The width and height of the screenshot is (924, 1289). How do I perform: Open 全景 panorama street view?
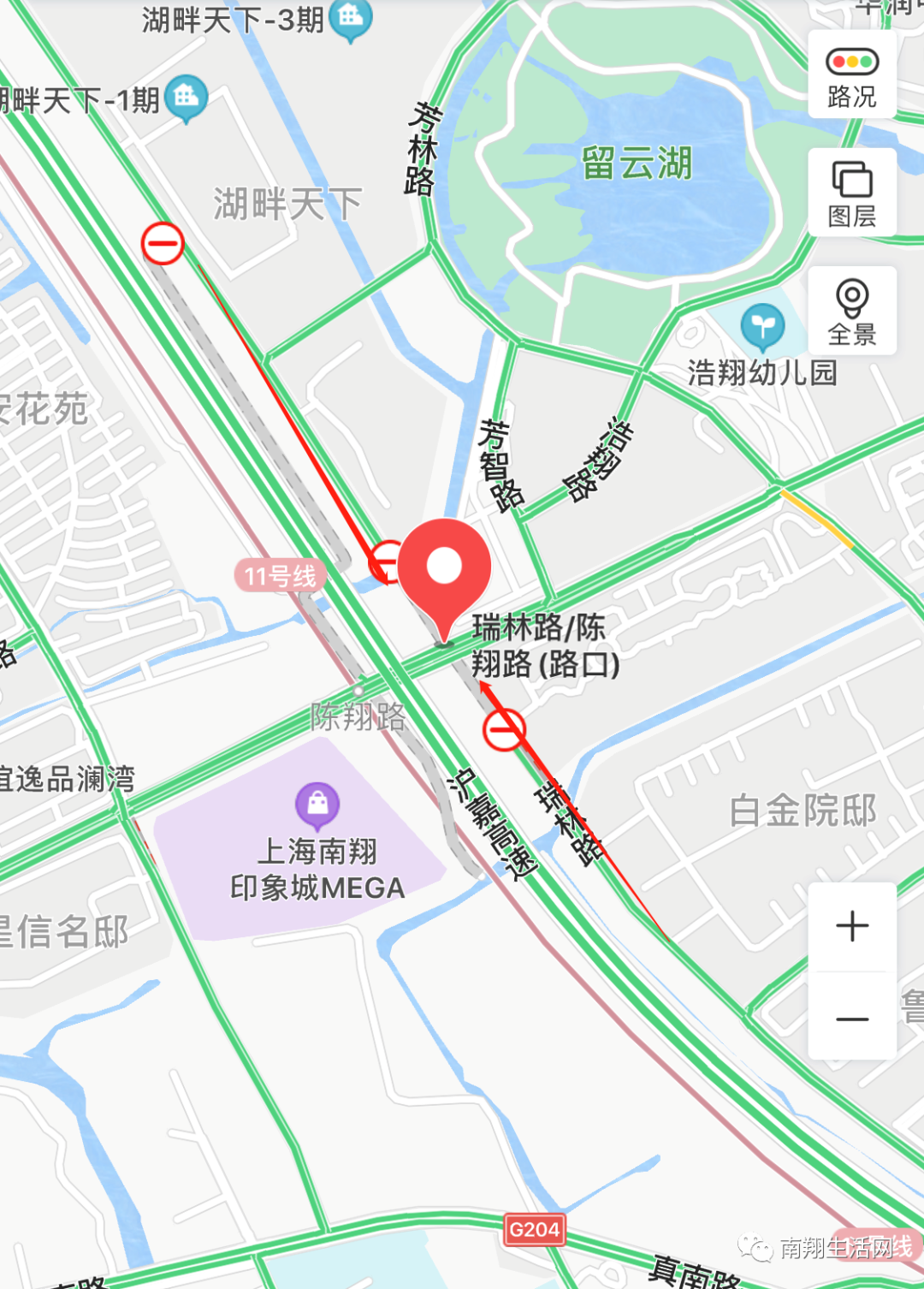click(851, 311)
